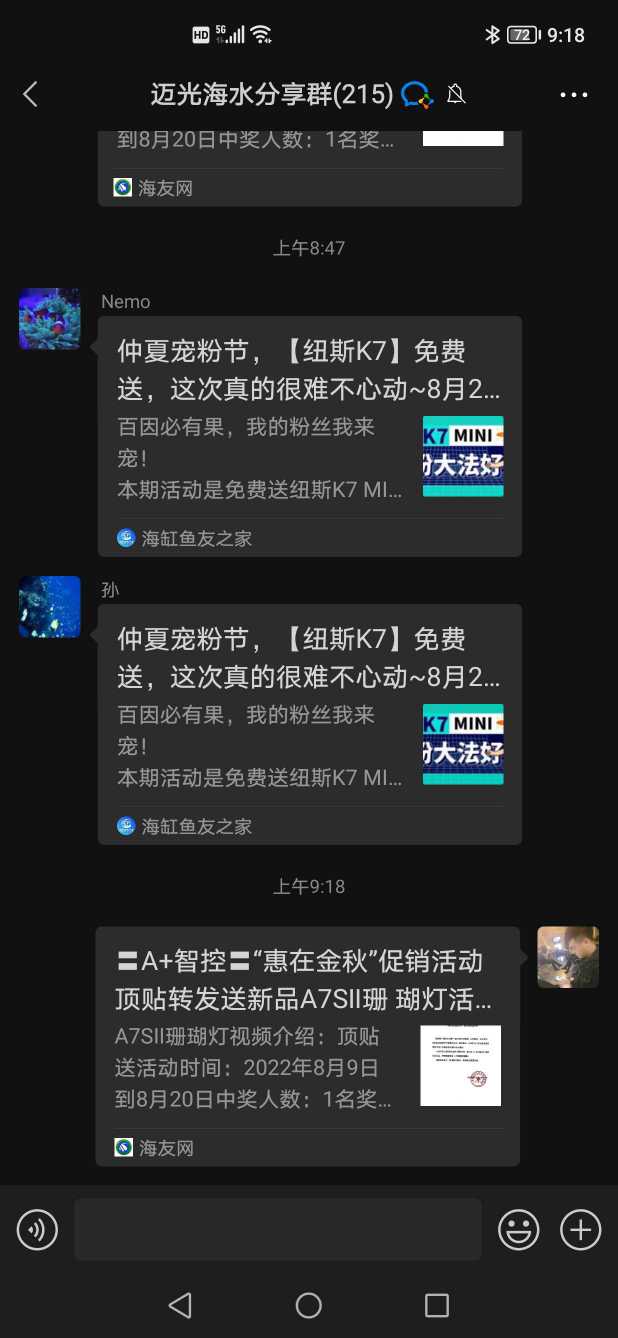Open the plus attachments panel
618x1338 pixels.
coord(580,1229)
